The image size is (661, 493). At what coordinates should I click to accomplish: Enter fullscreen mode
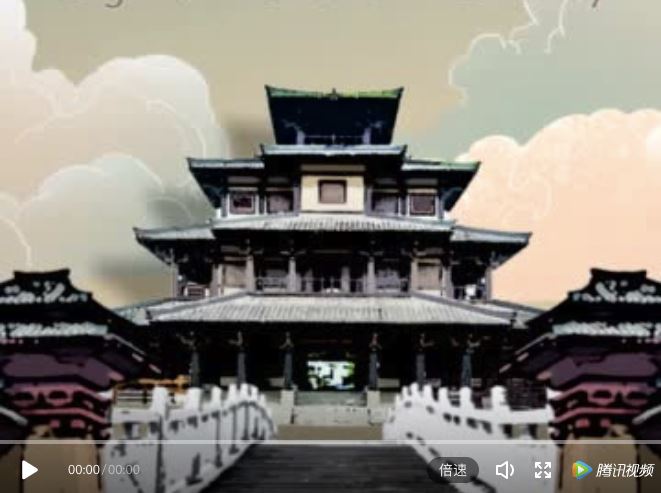(543, 470)
